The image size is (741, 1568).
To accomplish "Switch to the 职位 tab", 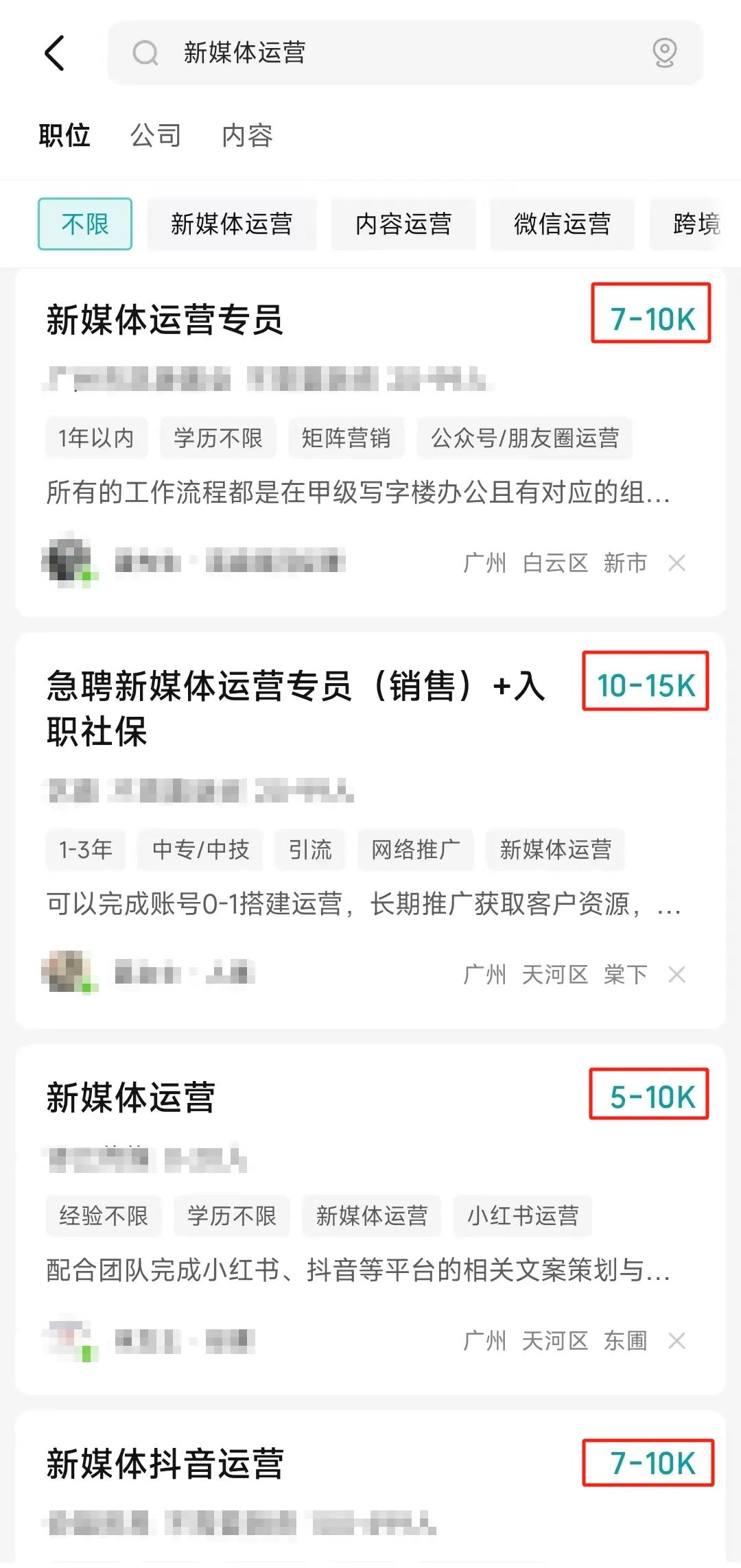I will click(x=64, y=135).
